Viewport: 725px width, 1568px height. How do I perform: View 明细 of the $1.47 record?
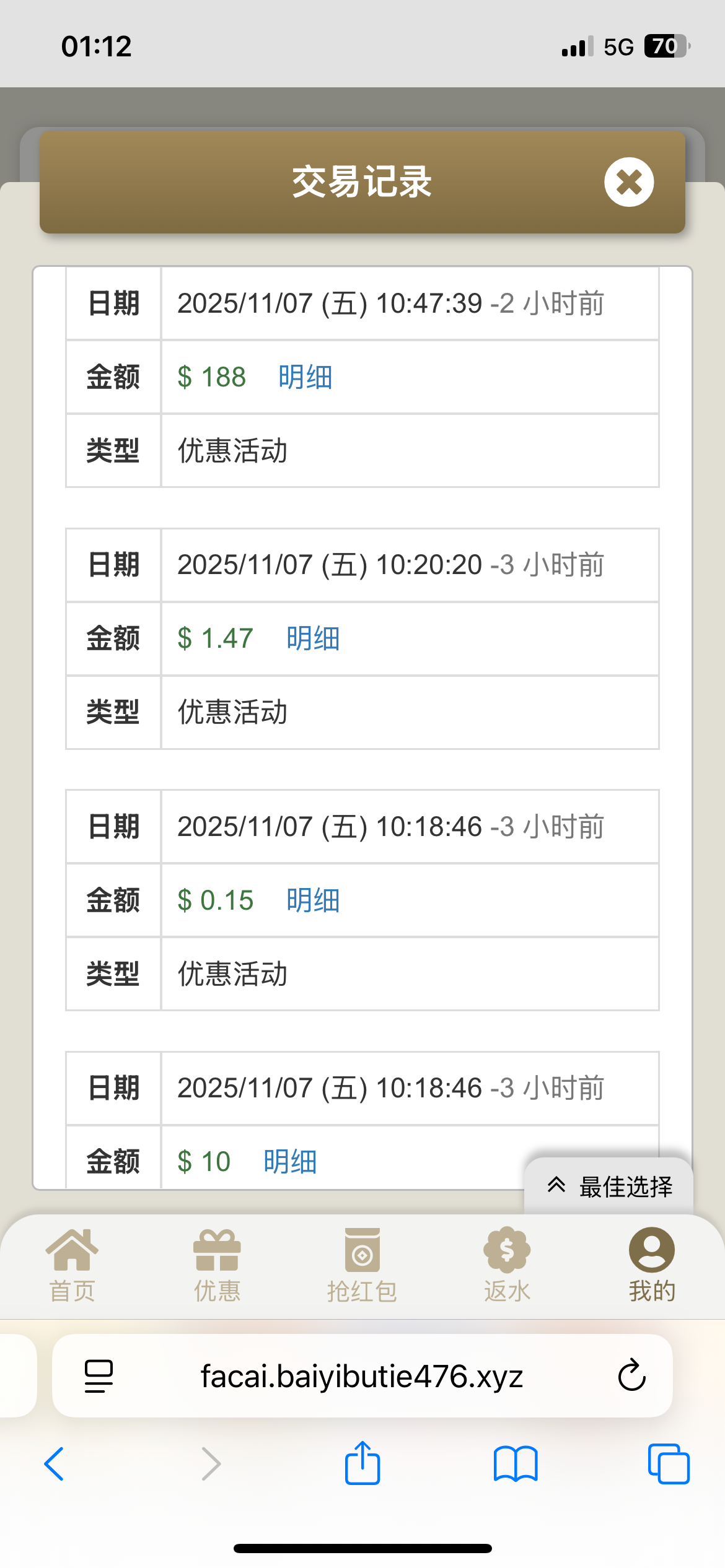[313, 638]
